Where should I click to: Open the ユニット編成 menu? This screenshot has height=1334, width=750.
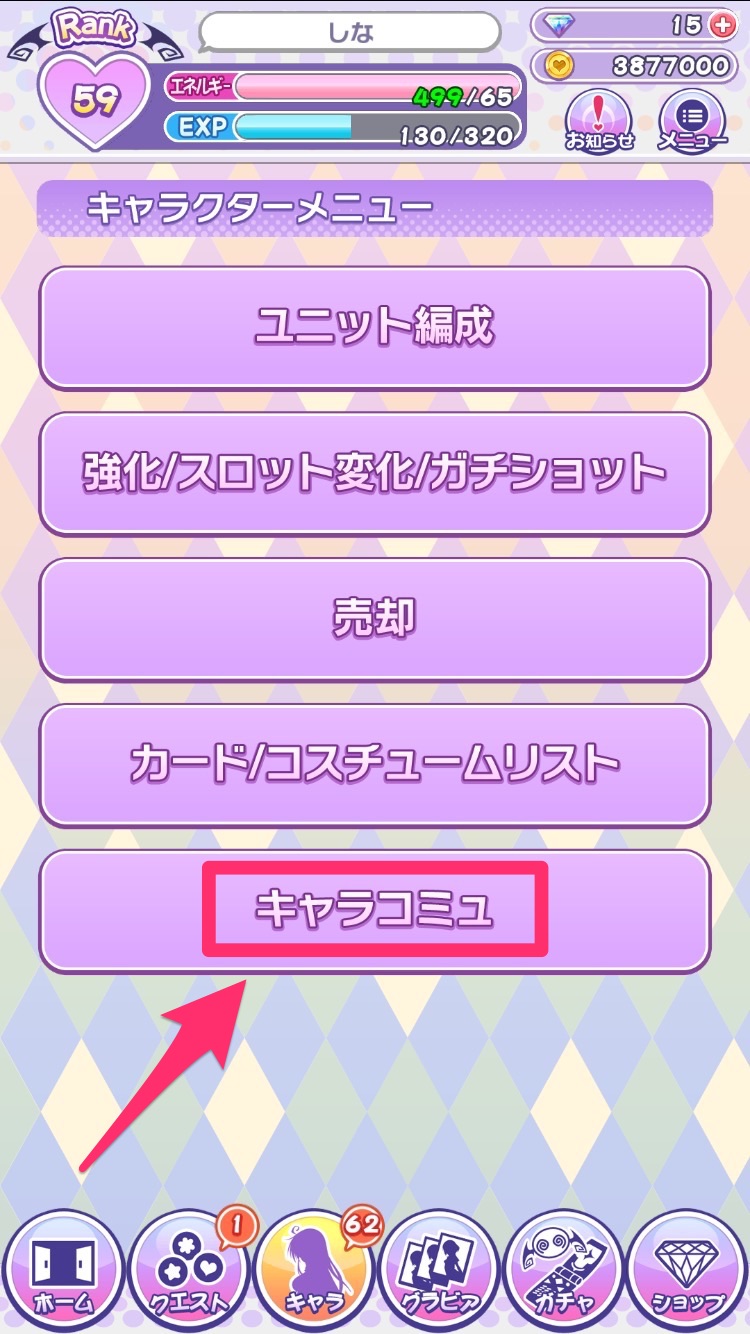(375, 327)
